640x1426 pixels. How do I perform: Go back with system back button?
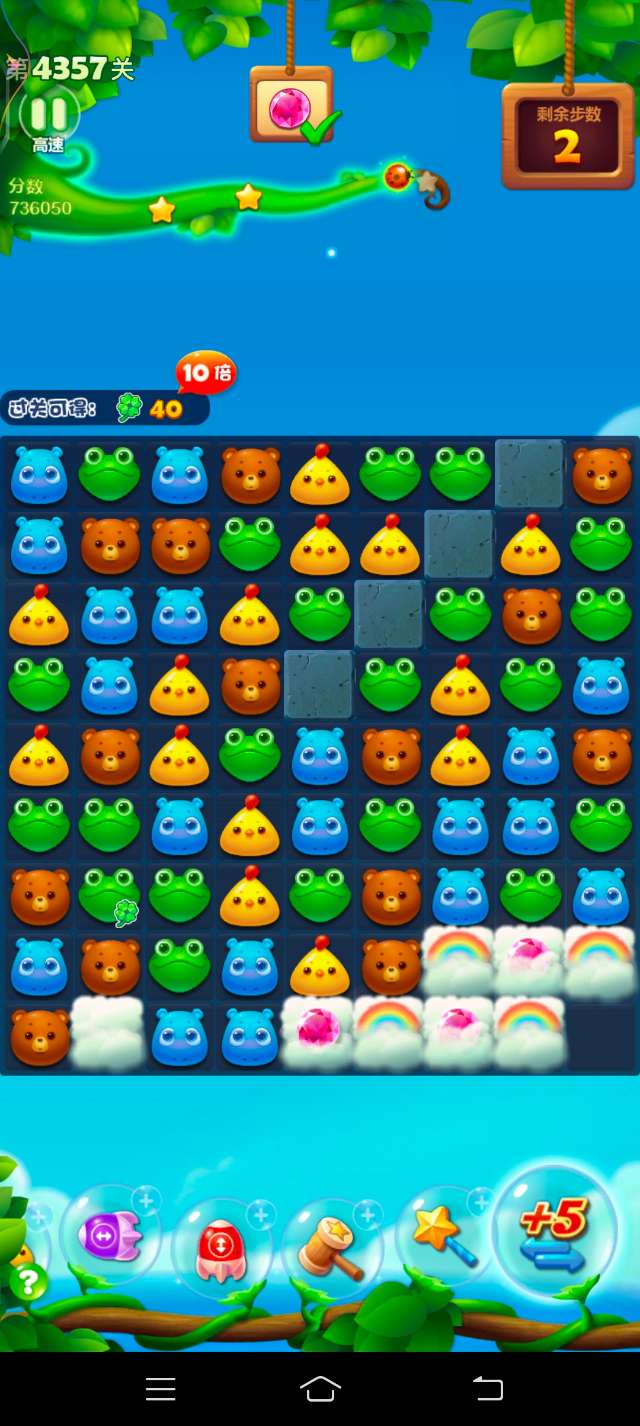(487, 1388)
